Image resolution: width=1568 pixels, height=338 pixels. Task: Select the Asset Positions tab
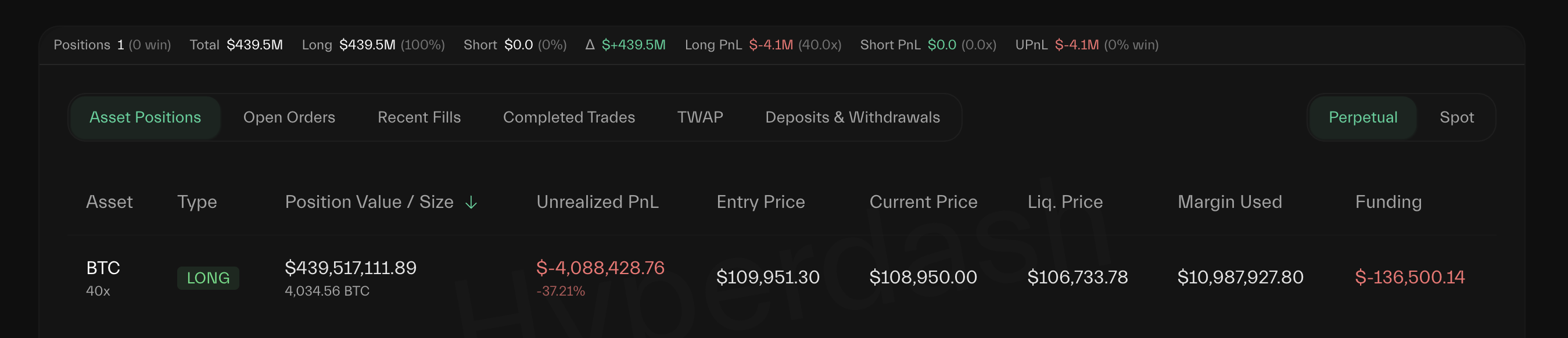point(145,117)
